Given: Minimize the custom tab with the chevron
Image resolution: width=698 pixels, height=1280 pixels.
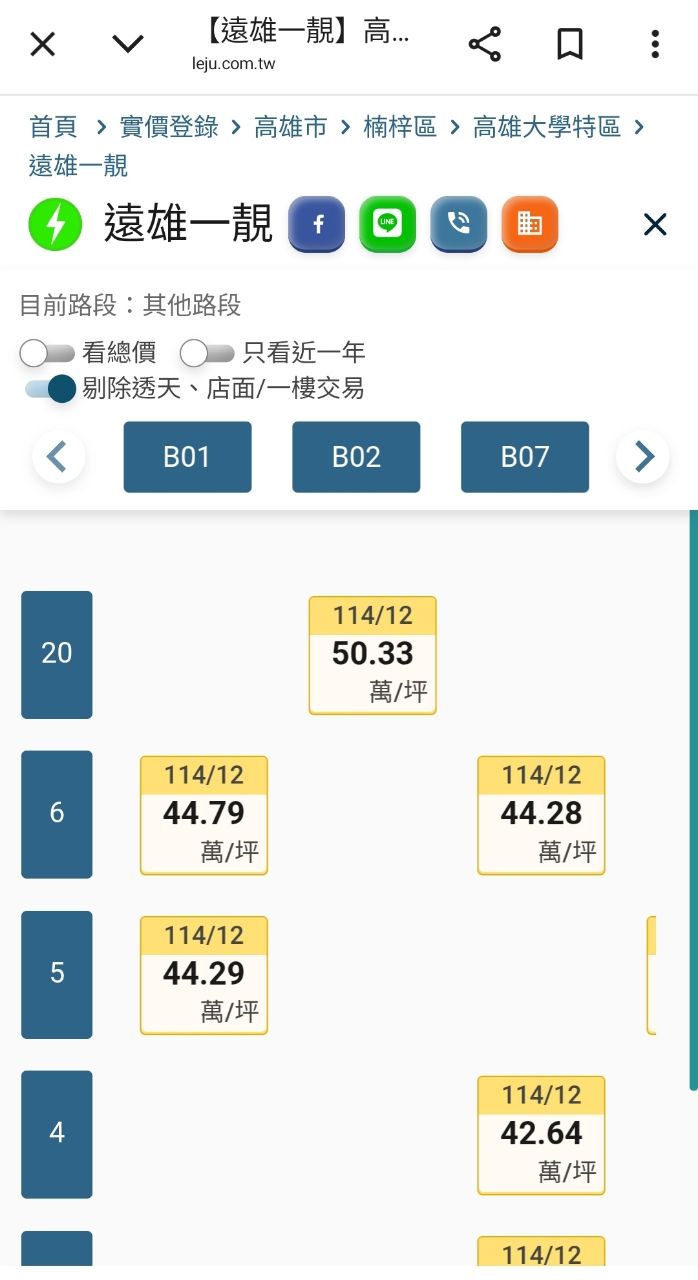Looking at the screenshot, I should tap(127, 44).
